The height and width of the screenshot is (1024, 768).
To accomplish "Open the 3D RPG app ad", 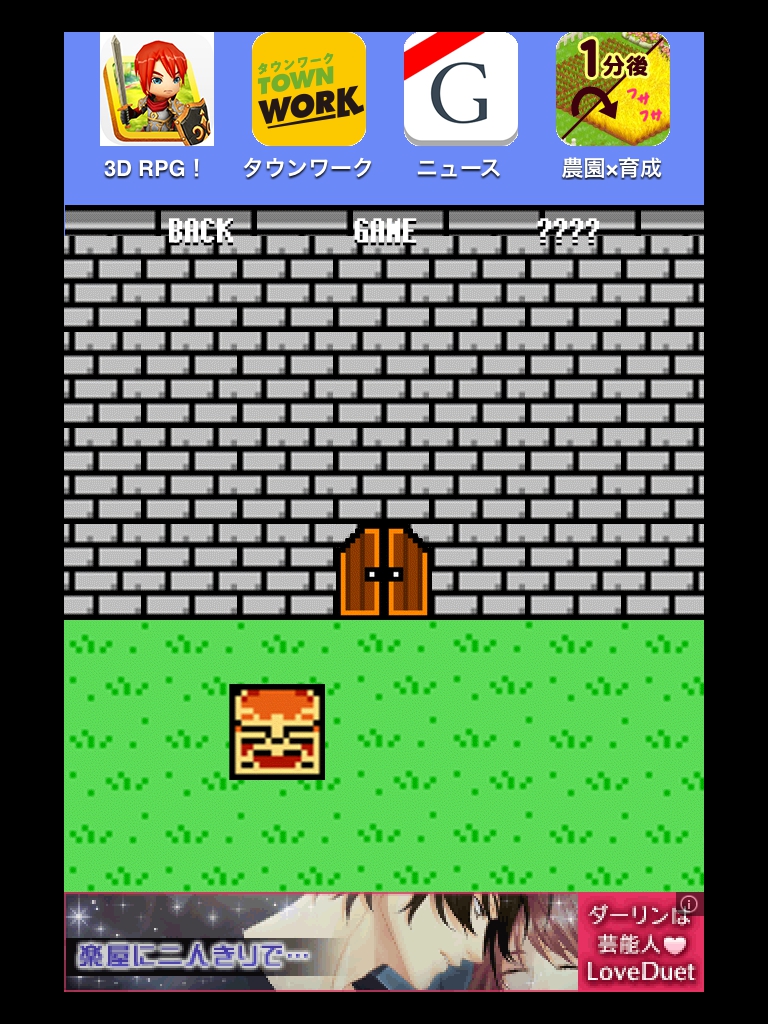I will click(x=156, y=90).
